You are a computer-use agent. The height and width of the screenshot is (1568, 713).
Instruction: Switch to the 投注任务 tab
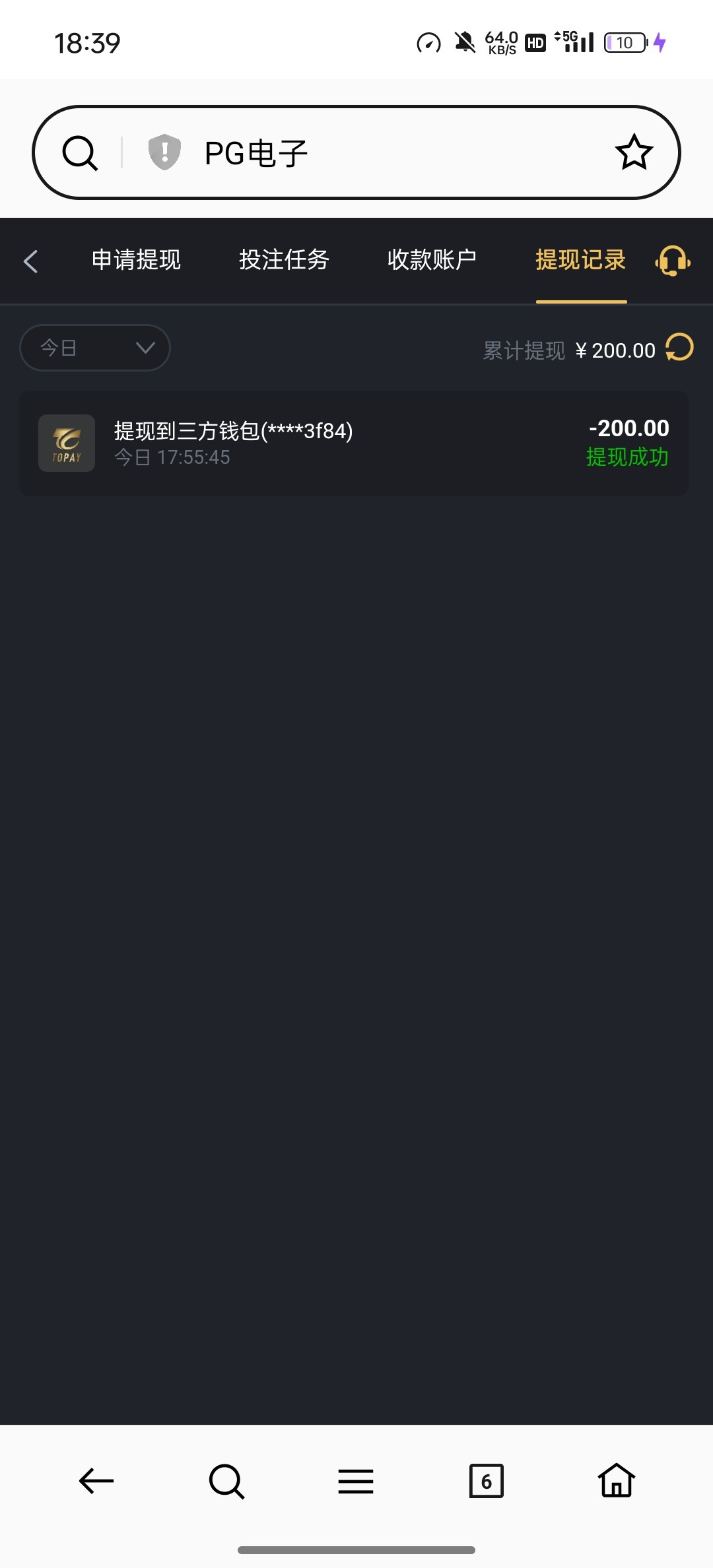pos(284,260)
